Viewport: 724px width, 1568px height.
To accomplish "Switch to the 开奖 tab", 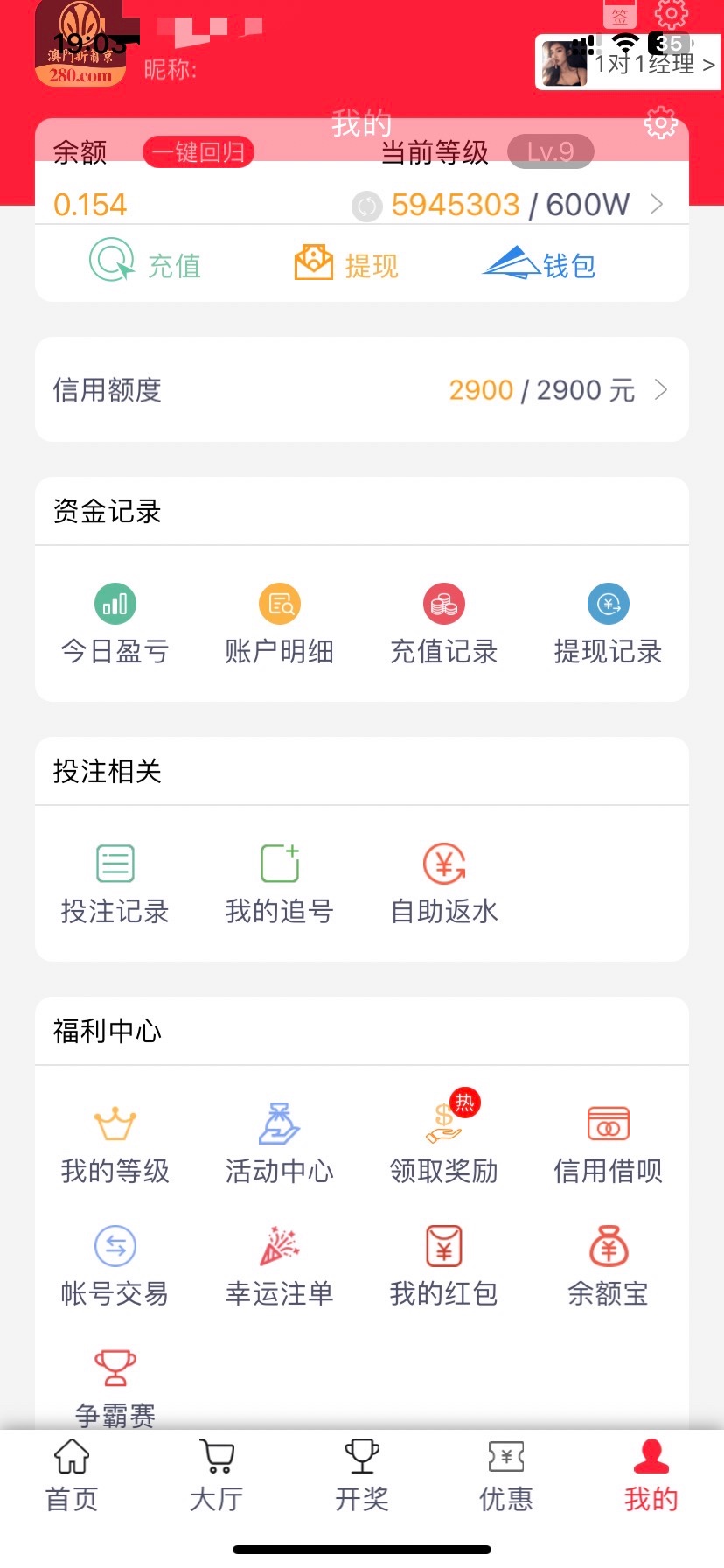I will [x=362, y=1476].
